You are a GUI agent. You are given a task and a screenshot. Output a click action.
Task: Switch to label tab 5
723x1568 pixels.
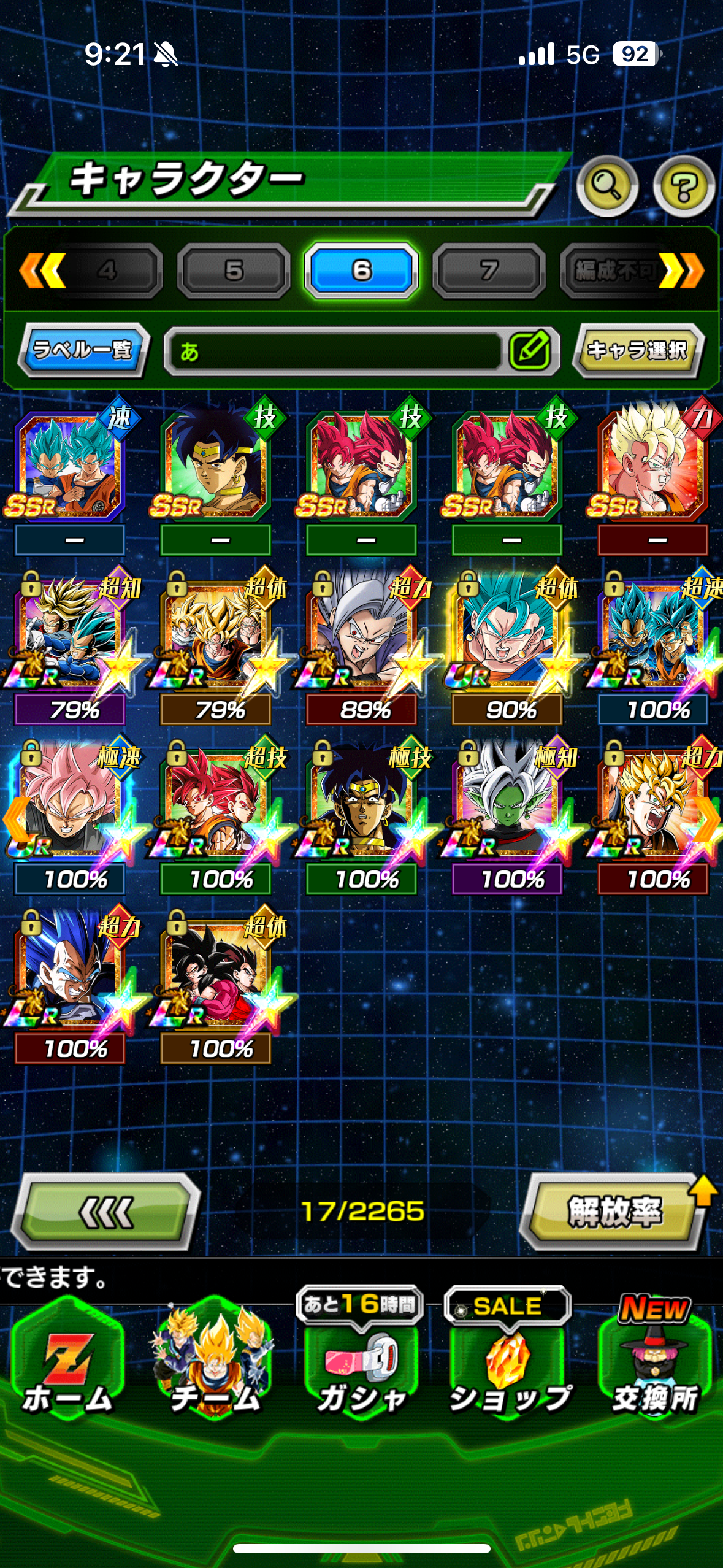(234, 271)
